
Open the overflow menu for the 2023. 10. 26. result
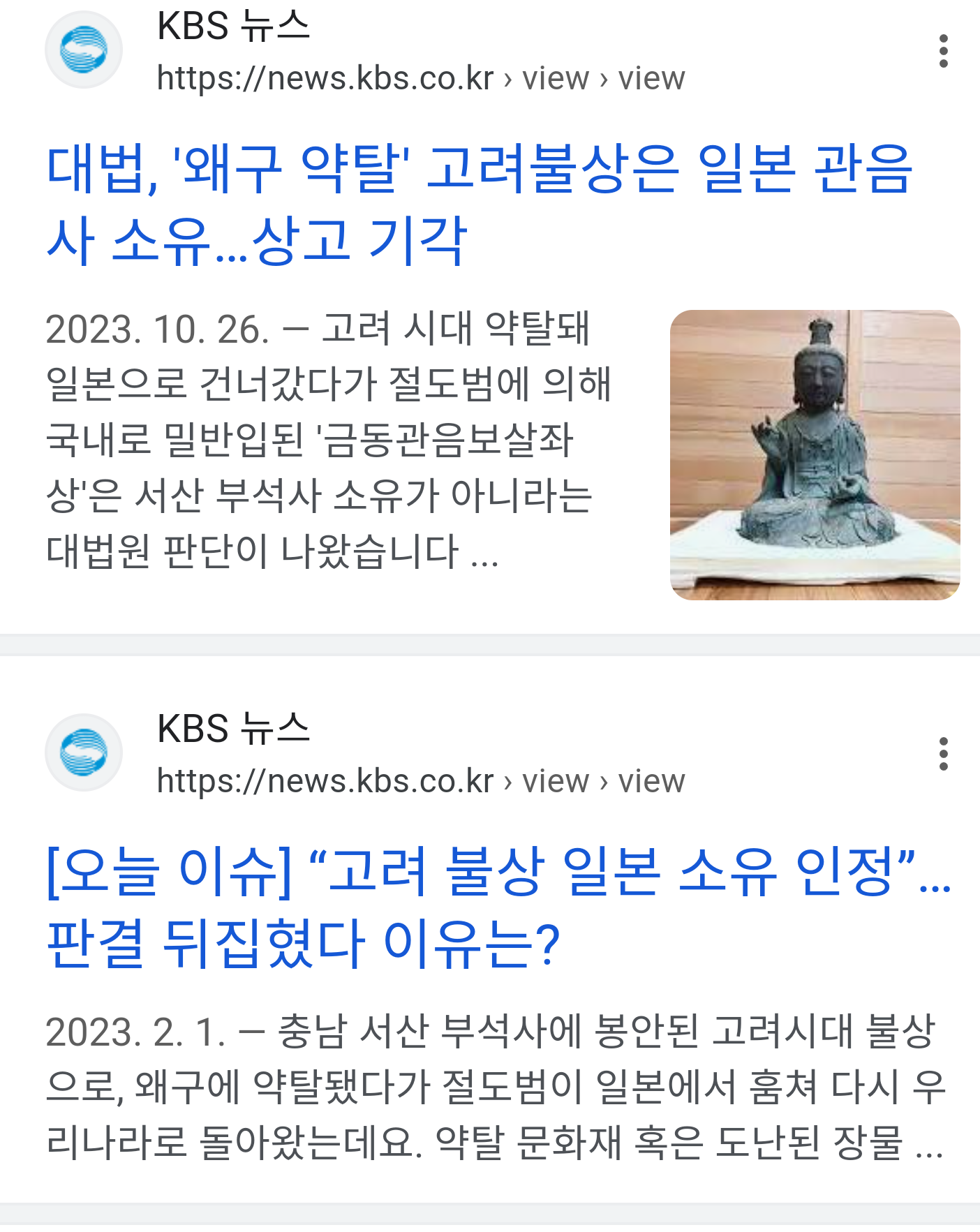click(943, 51)
